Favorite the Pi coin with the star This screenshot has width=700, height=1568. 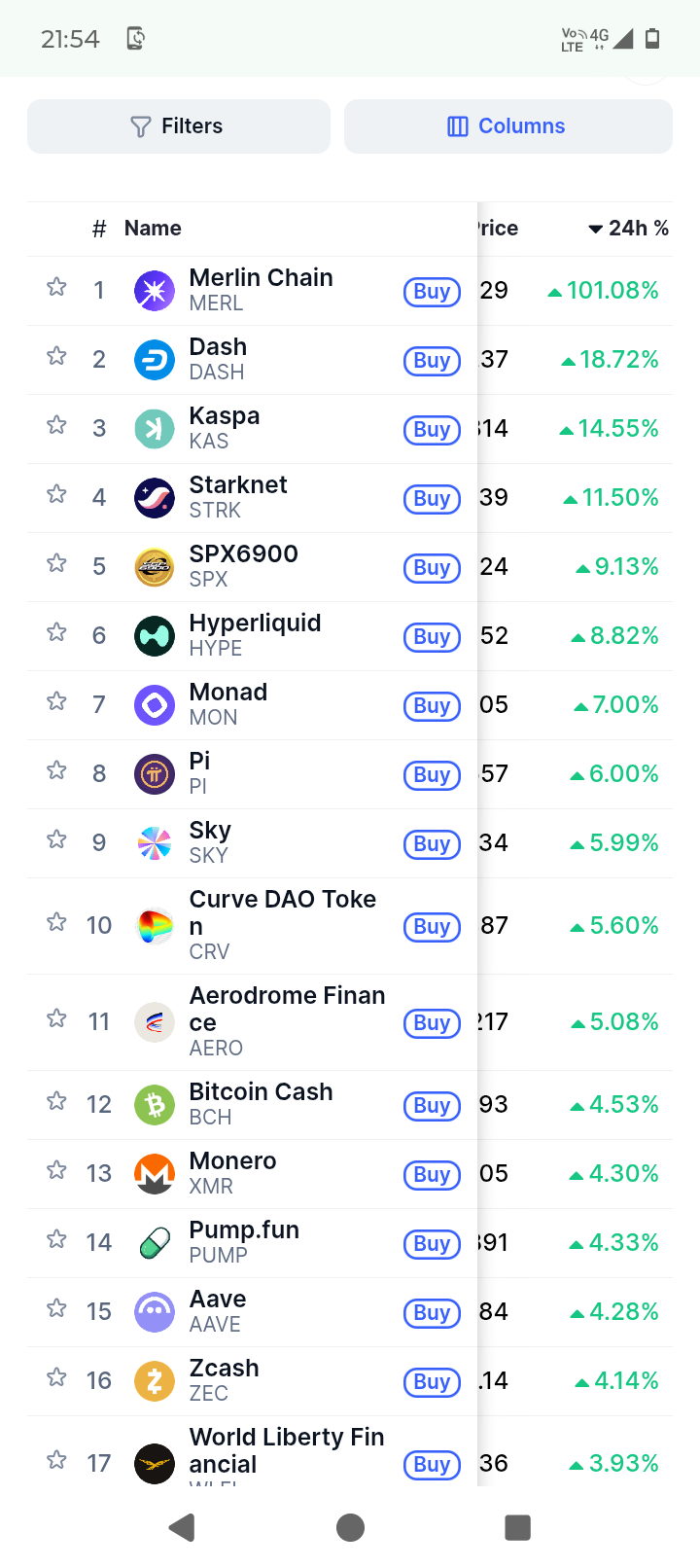[56, 770]
